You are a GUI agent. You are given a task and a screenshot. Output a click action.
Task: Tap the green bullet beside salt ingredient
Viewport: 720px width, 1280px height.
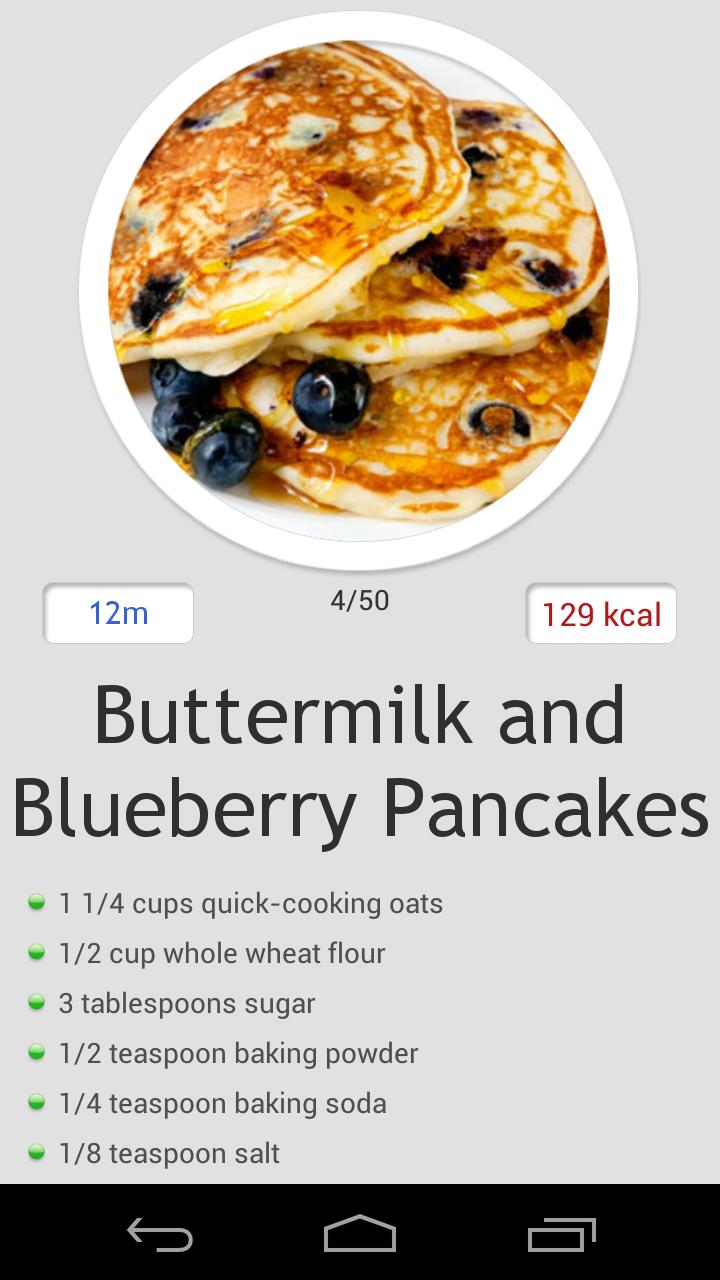pos(36,1152)
